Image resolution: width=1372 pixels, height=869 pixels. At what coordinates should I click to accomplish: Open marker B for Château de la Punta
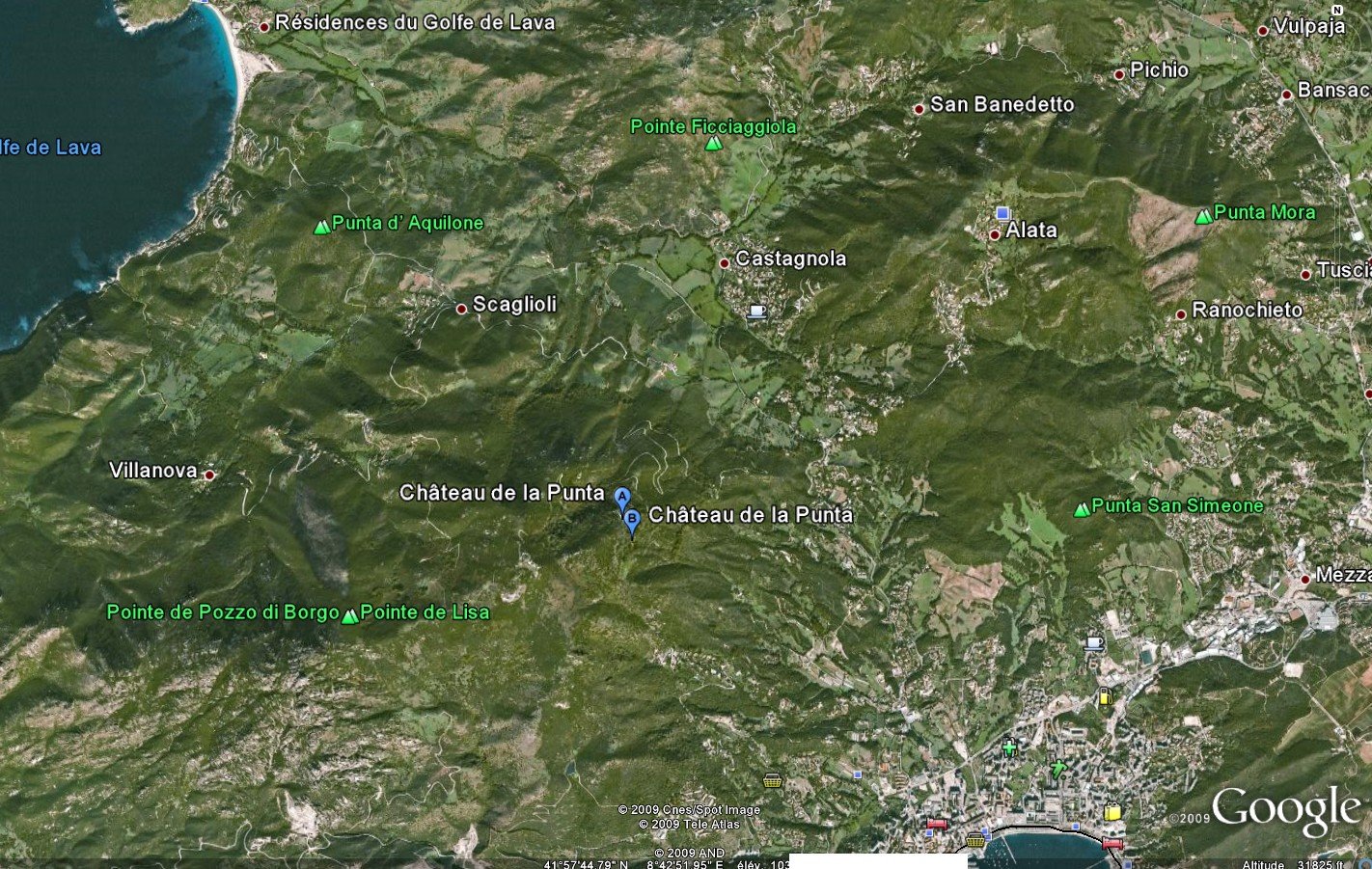632,521
